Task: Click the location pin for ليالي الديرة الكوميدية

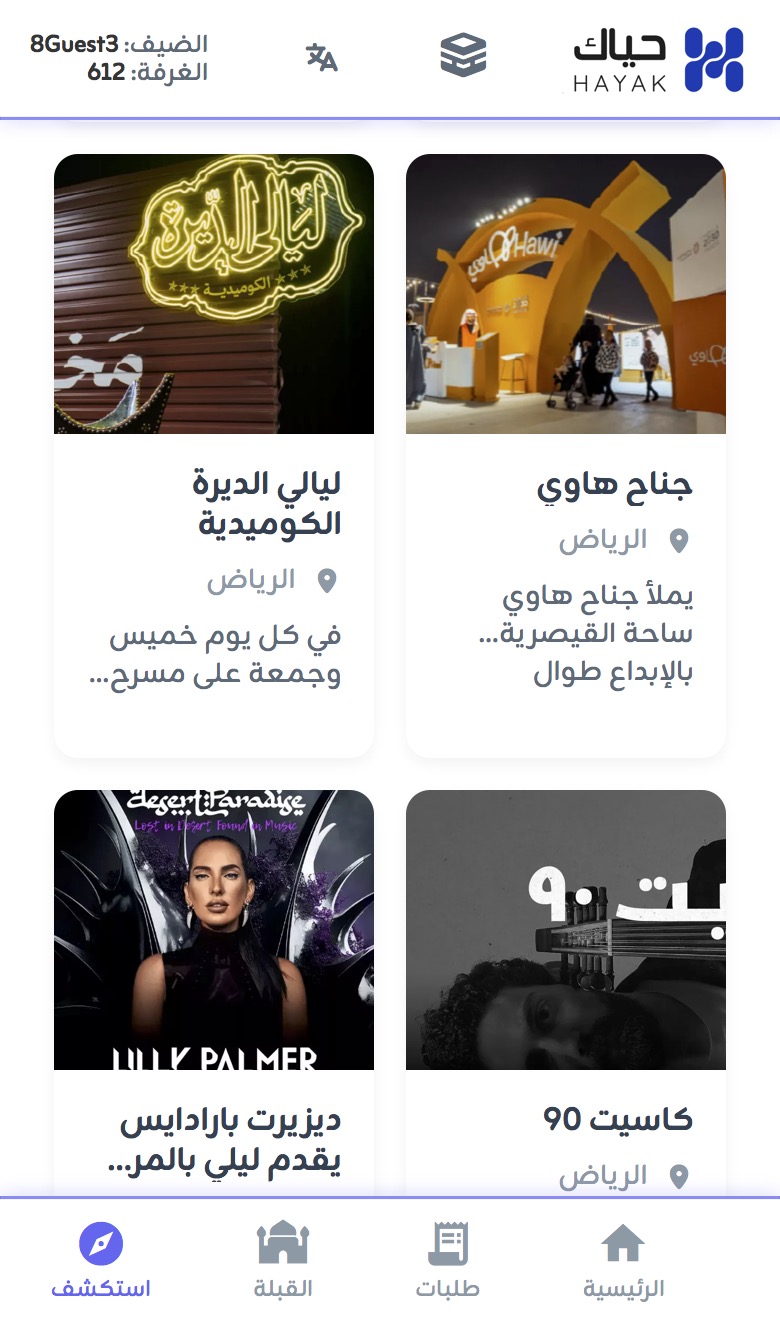Action: [328, 578]
